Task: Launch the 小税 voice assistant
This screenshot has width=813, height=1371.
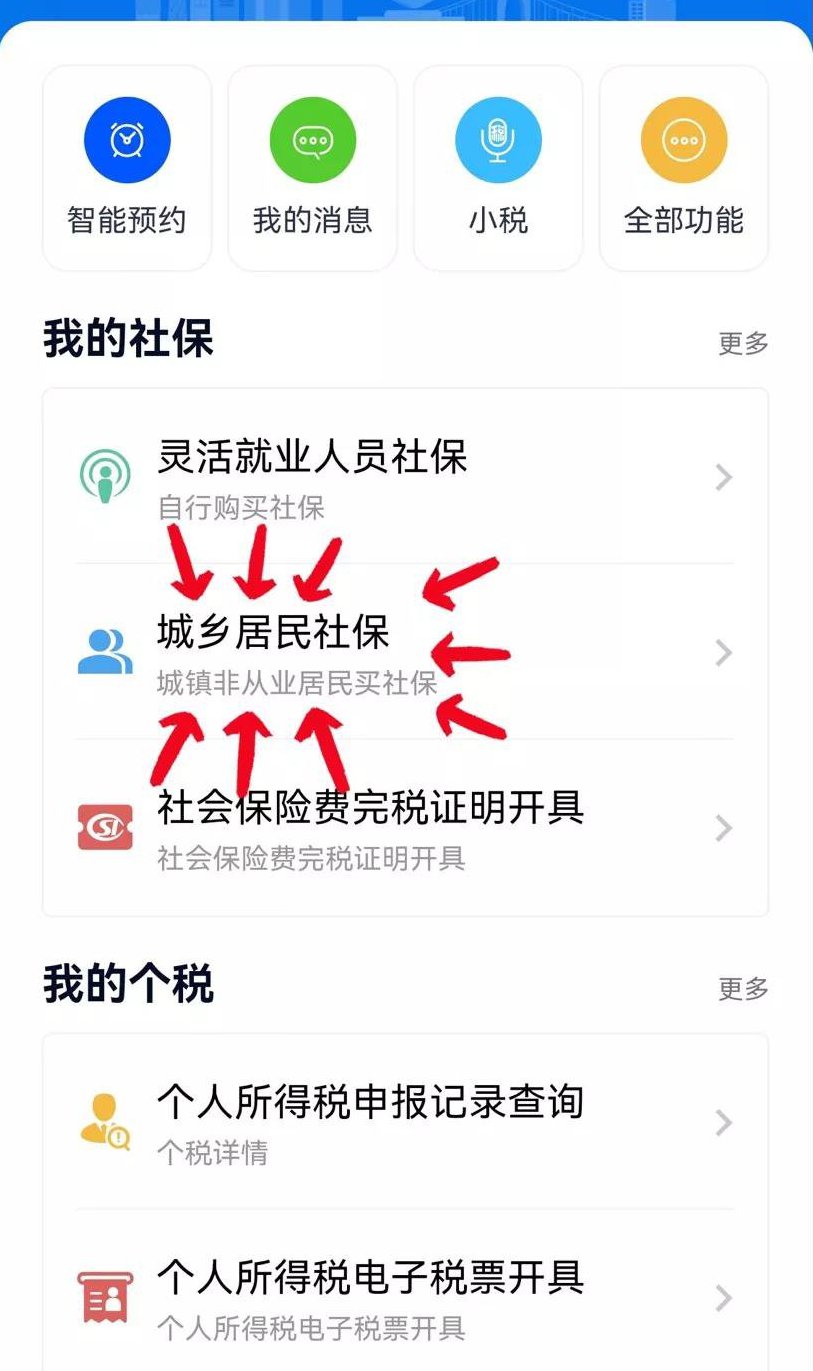Action: 498,168
